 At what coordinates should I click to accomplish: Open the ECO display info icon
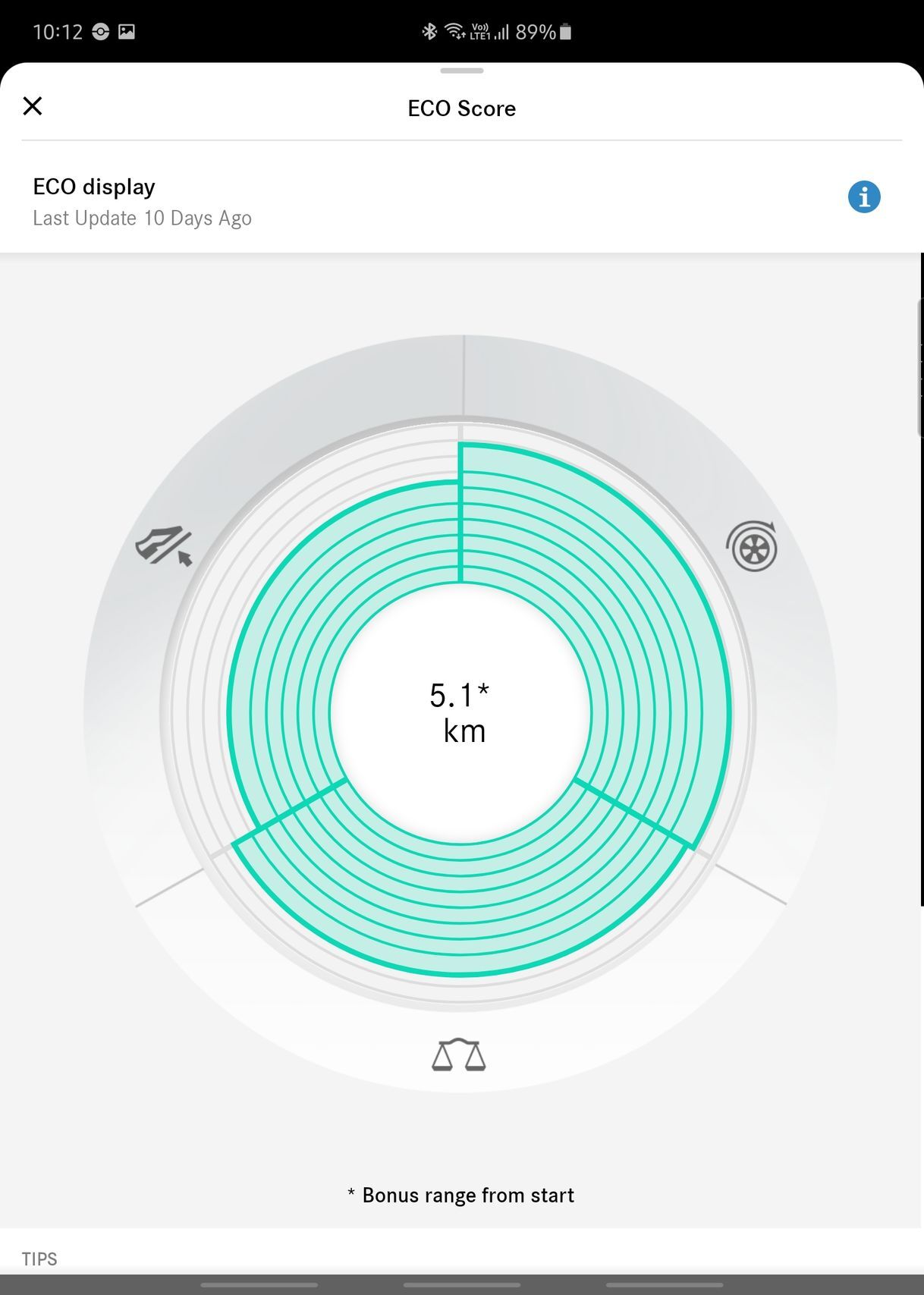pyautogui.click(x=863, y=197)
